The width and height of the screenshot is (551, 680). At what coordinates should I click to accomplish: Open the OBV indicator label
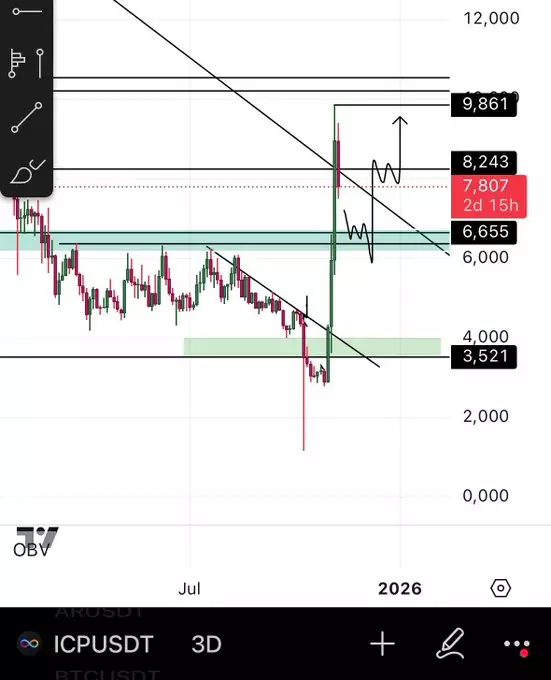point(31,550)
